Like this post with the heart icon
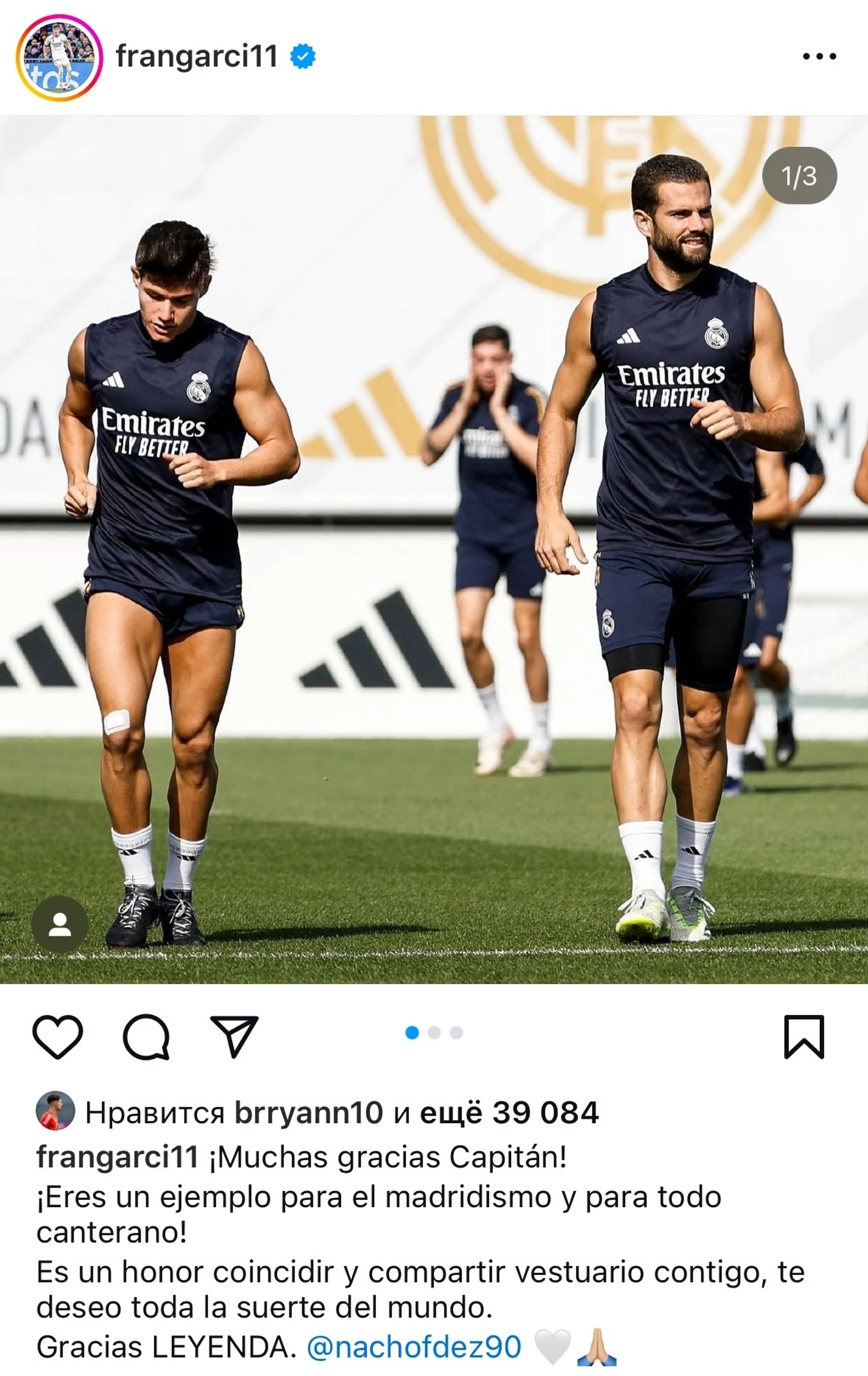This screenshot has width=868, height=1376. pyautogui.click(x=58, y=1036)
